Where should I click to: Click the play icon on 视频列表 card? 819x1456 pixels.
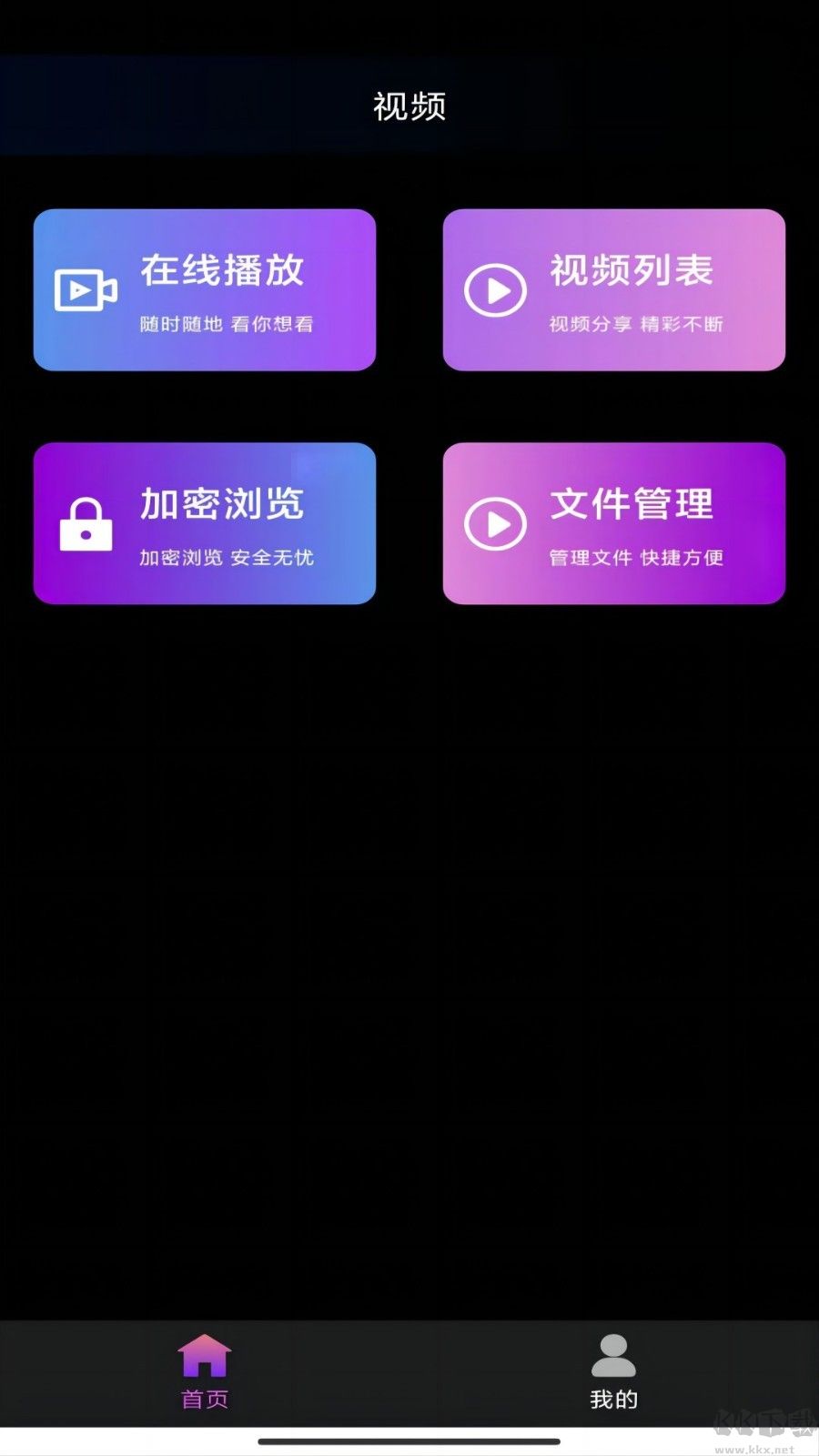tap(496, 289)
